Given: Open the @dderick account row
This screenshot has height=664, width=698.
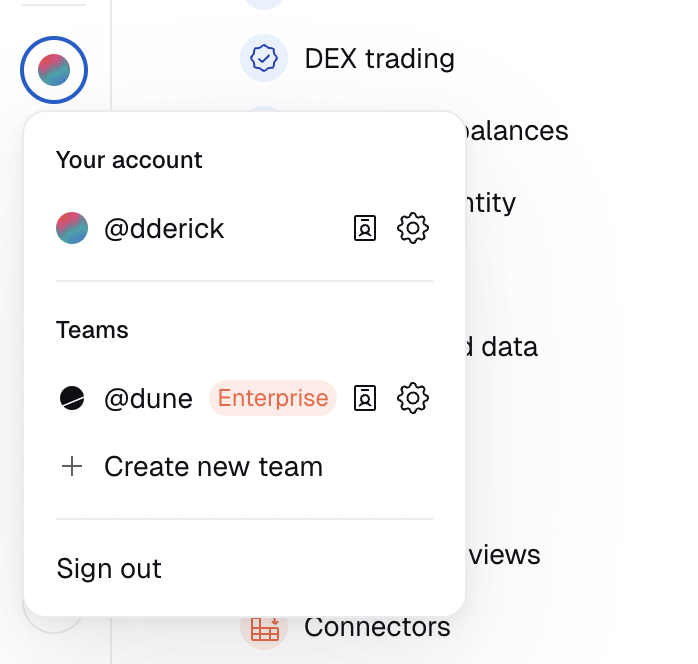Looking at the screenshot, I should [164, 229].
